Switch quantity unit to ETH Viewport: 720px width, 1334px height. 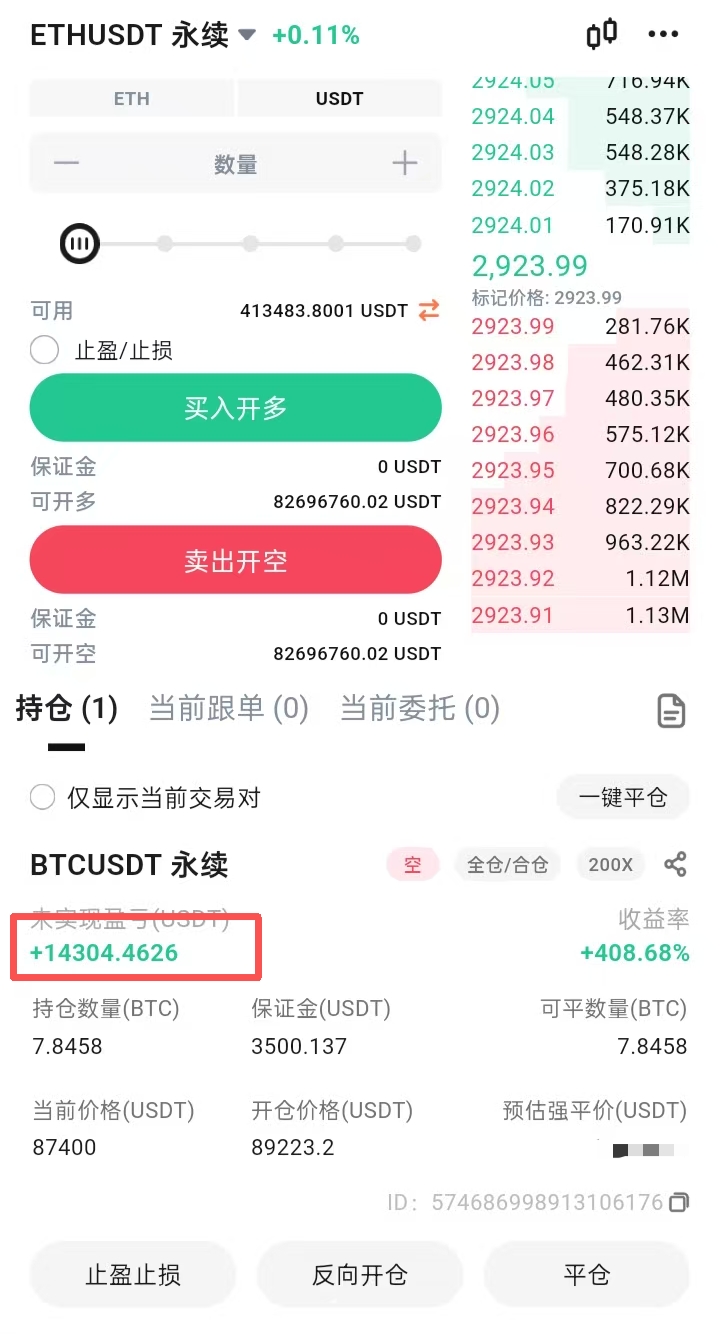[x=132, y=99]
